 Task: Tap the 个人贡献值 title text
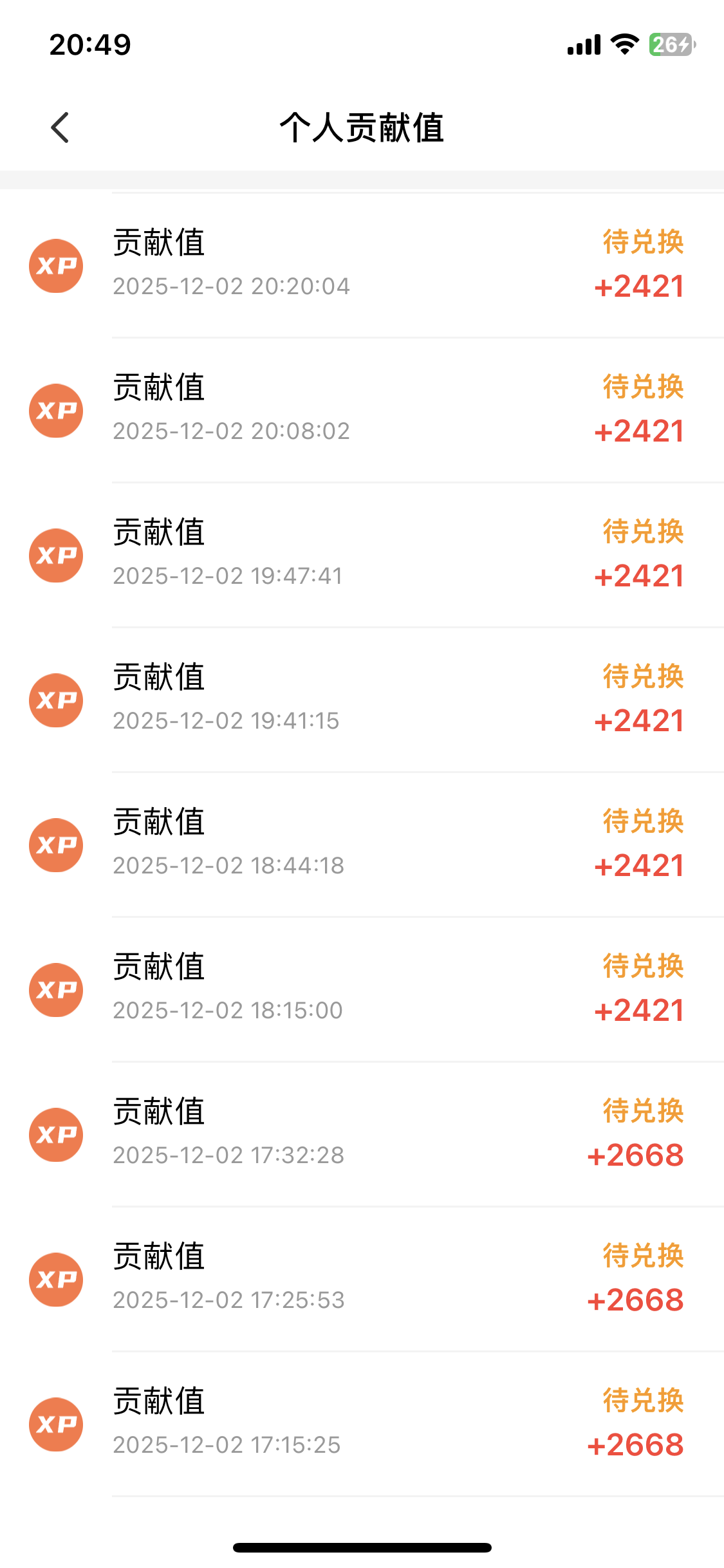pyautogui.click(x=362, y=127)
